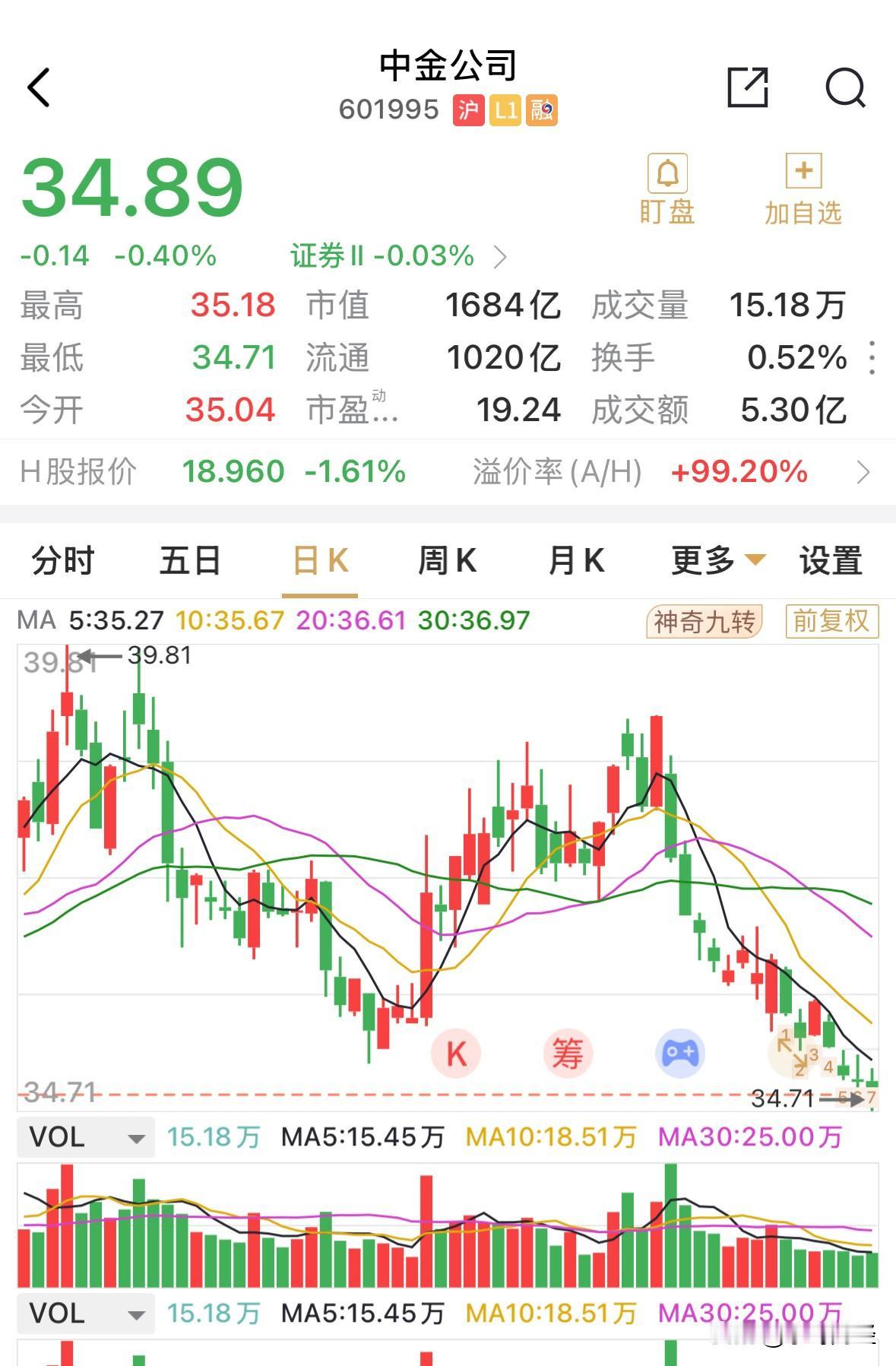The image size is (896, 1366).
Task: Open the 筹 chip distribution icon
Action: click(x=568, y=1052)
